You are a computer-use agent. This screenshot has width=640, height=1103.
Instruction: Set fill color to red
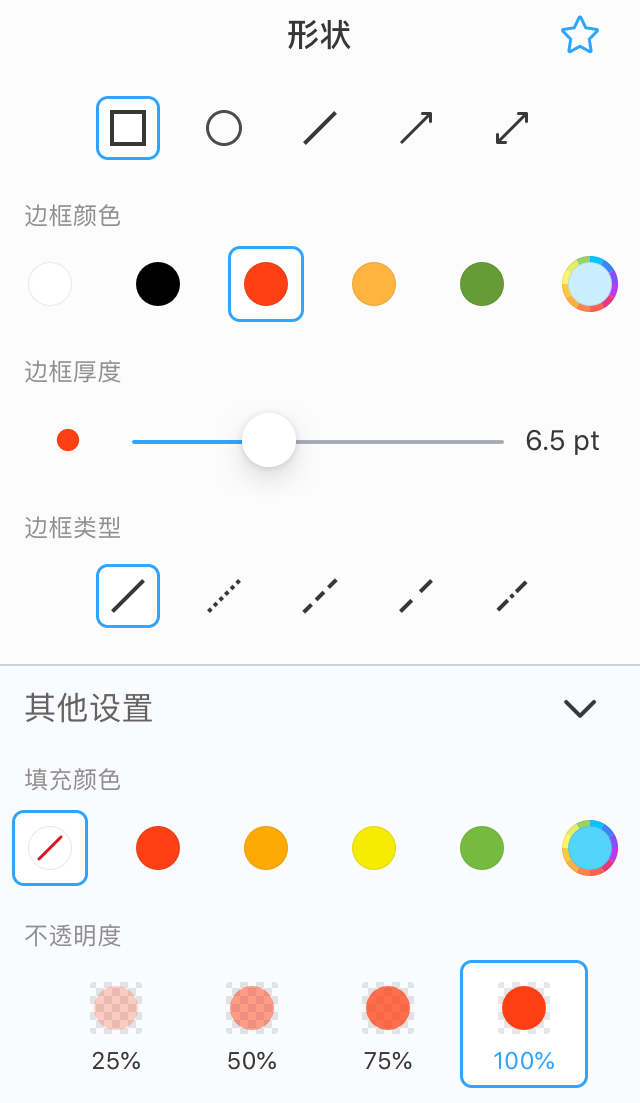(158, 848)
